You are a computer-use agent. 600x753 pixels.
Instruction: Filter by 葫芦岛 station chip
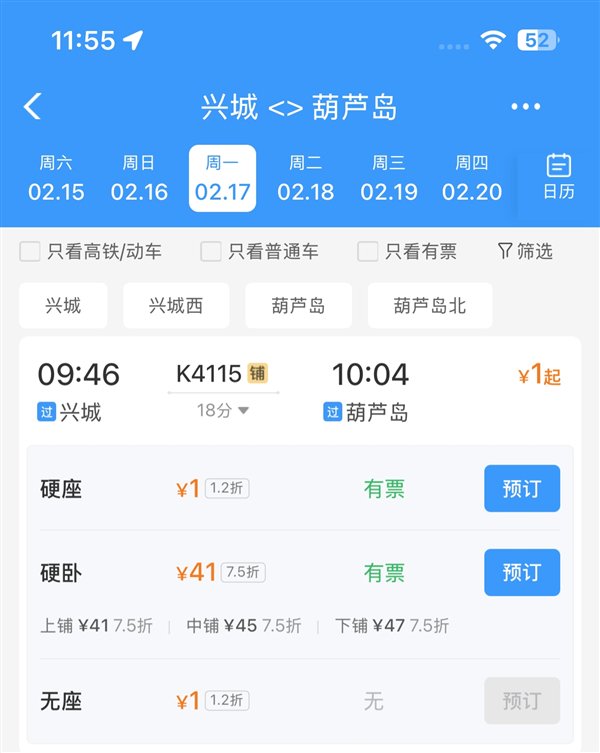point(298,306)
